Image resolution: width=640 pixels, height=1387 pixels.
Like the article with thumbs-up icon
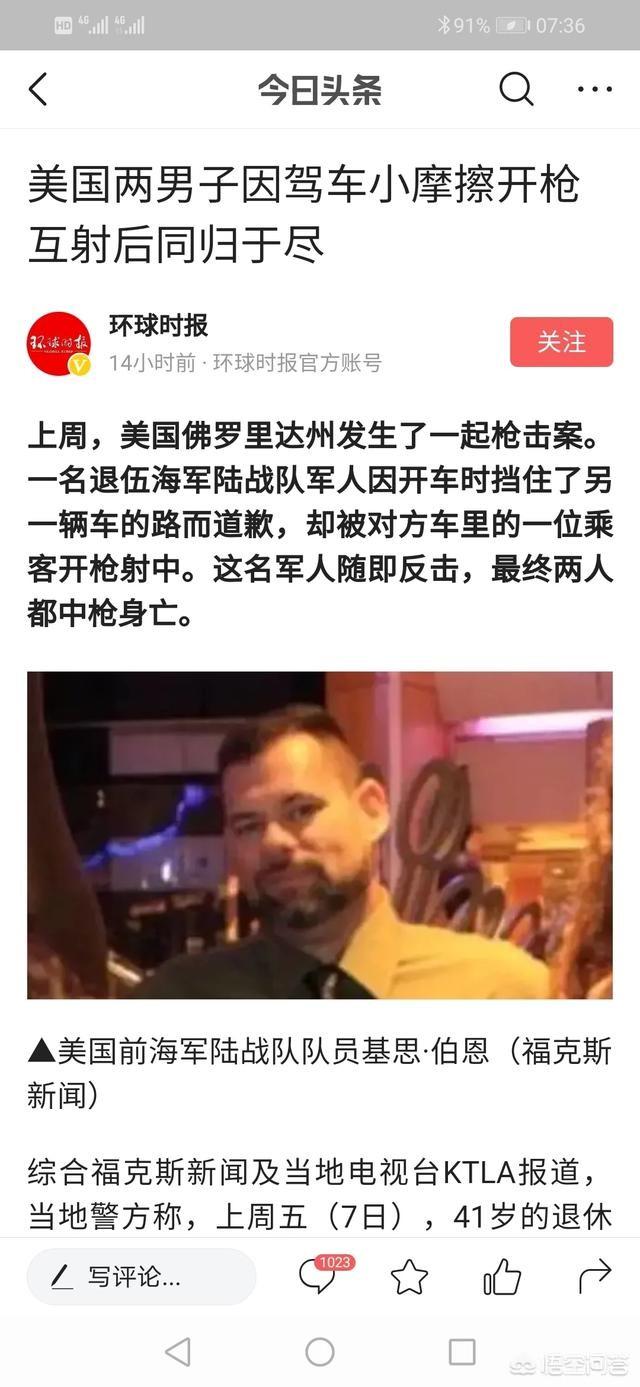click(502, 1276)
